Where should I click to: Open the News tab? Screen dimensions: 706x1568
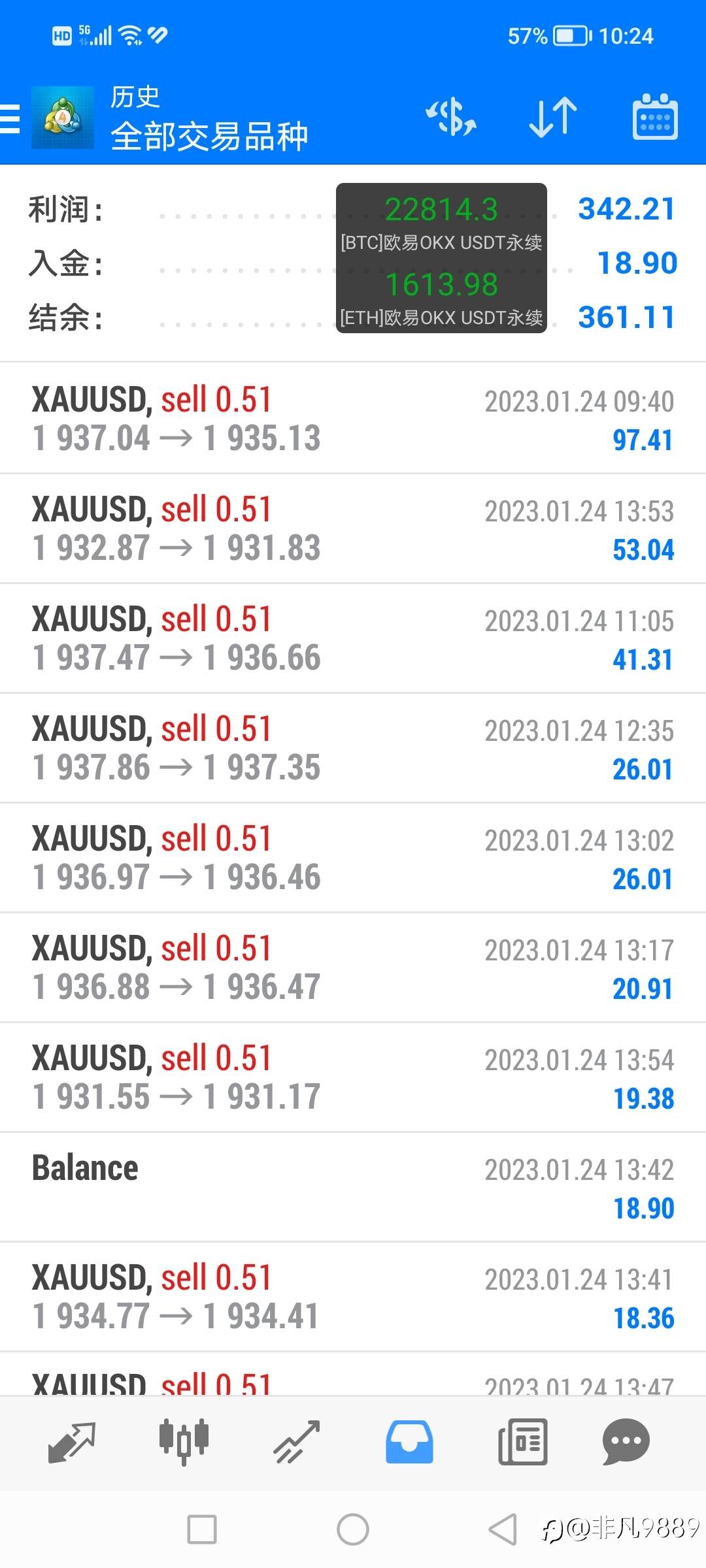coord(522,1442)
